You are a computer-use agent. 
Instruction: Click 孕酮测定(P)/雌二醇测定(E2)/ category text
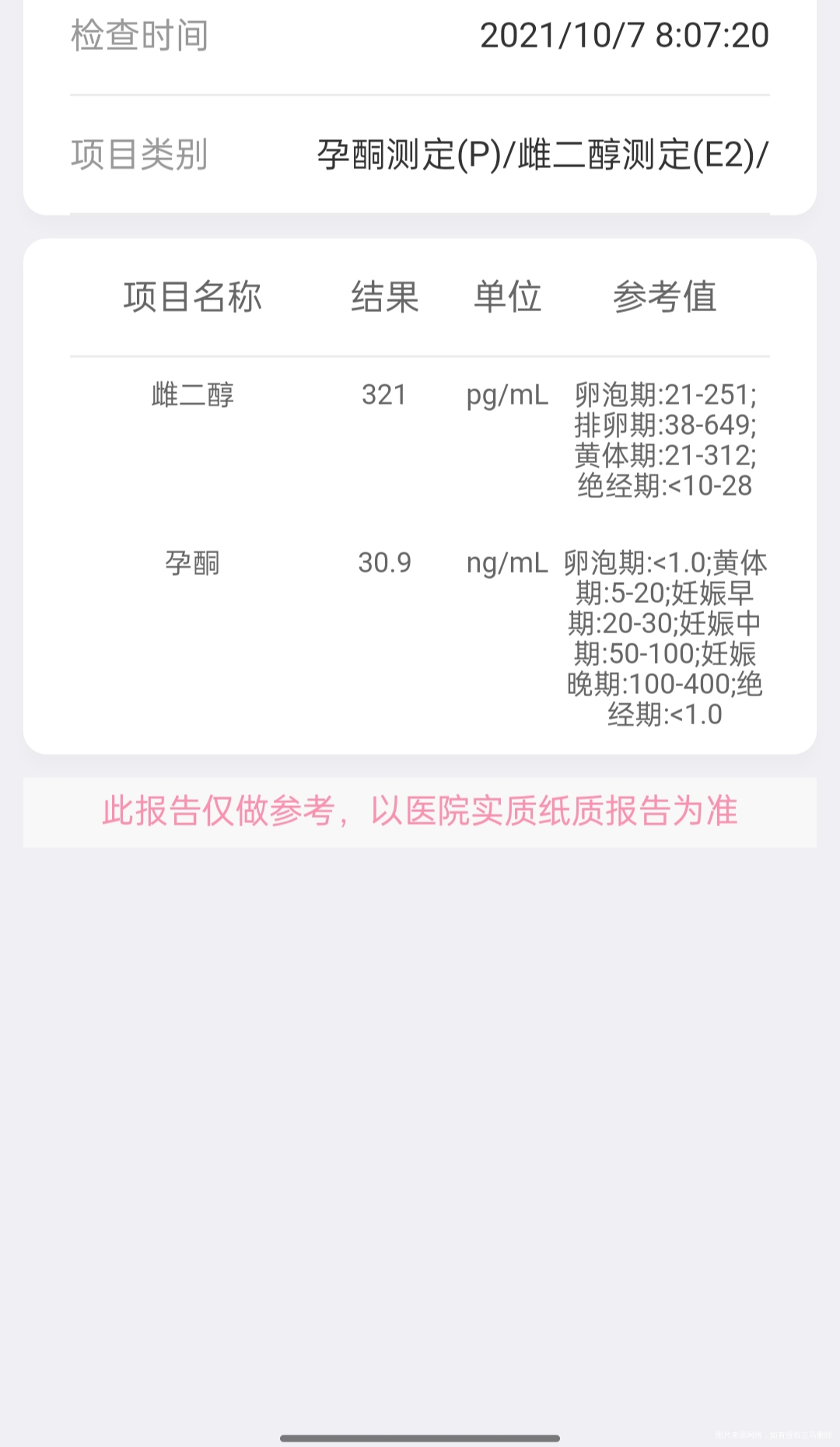(543, 152)
